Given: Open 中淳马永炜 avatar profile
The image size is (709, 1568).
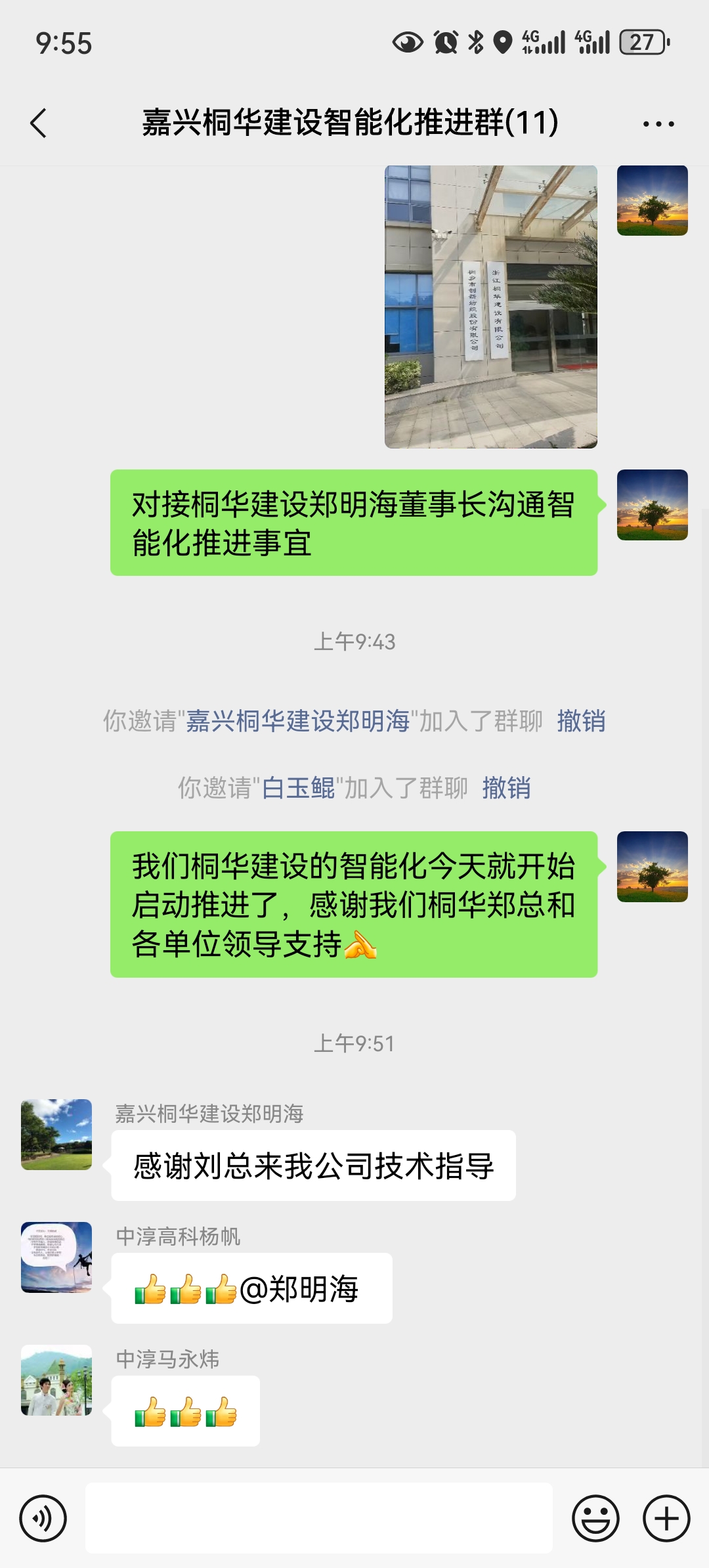Looking at the screenshot, I should [56, 1380].
